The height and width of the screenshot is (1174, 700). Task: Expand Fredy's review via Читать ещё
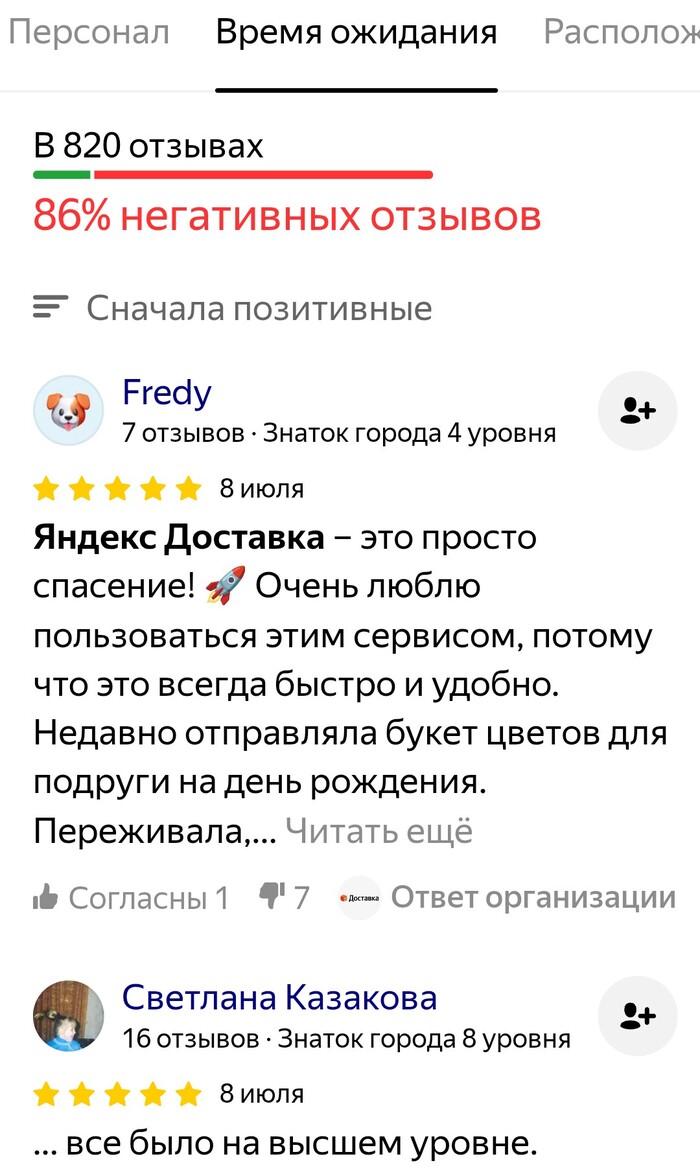pyautogui.click(x=379, y=830)
